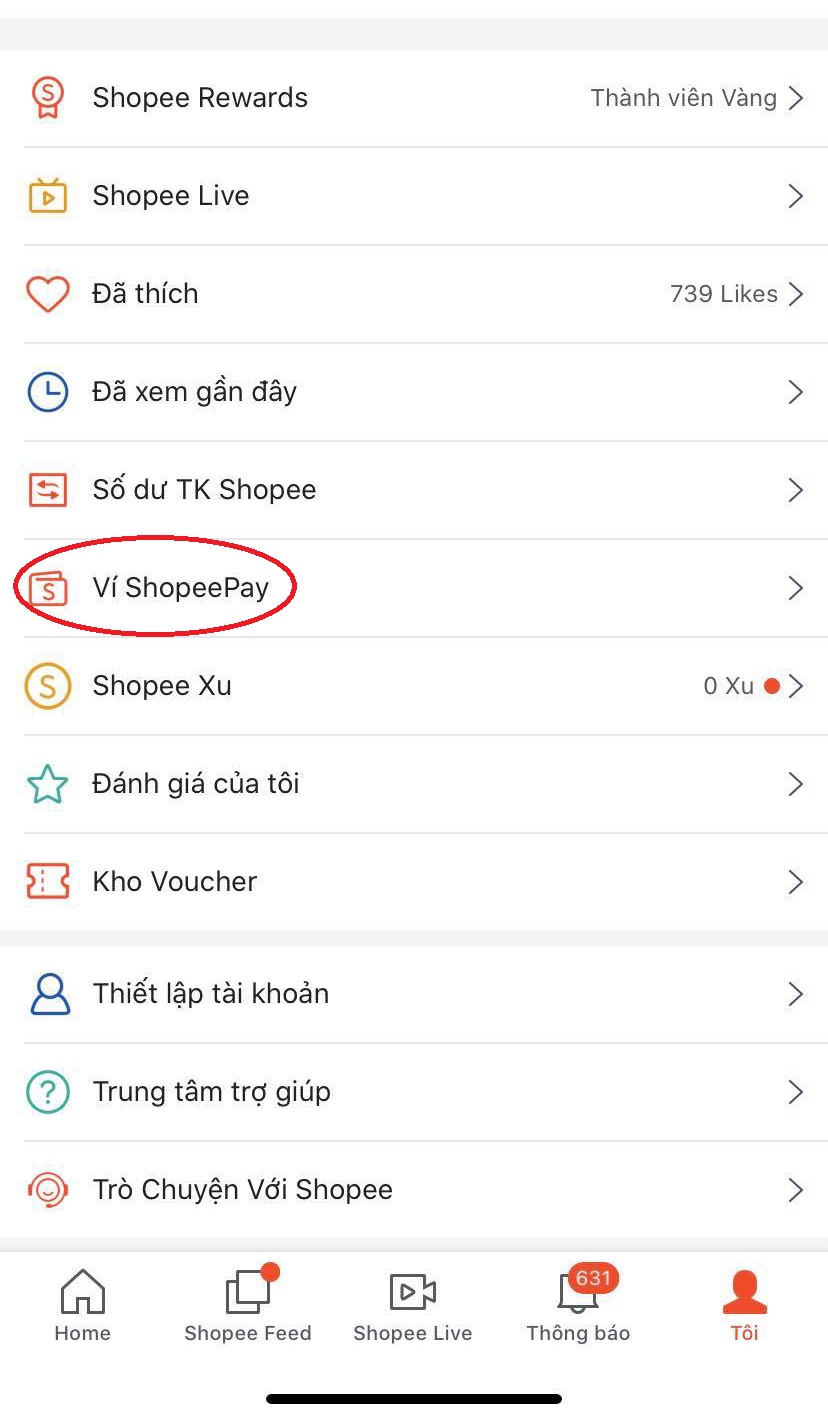This screenshot has height=1420, width=828.
Task: Open the chevron beside Thiết lập tài khoản
Action: click(794, 993)
